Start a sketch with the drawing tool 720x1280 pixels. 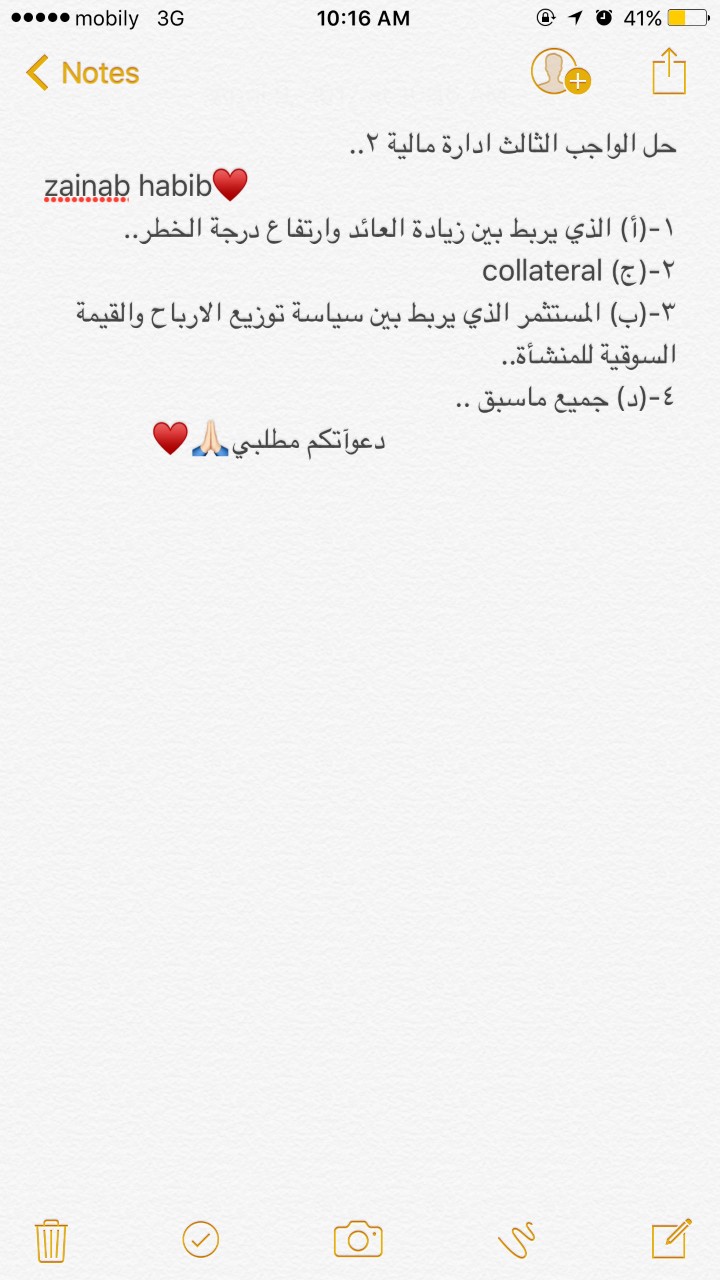pyautogui.click(x=518, y=1240)
